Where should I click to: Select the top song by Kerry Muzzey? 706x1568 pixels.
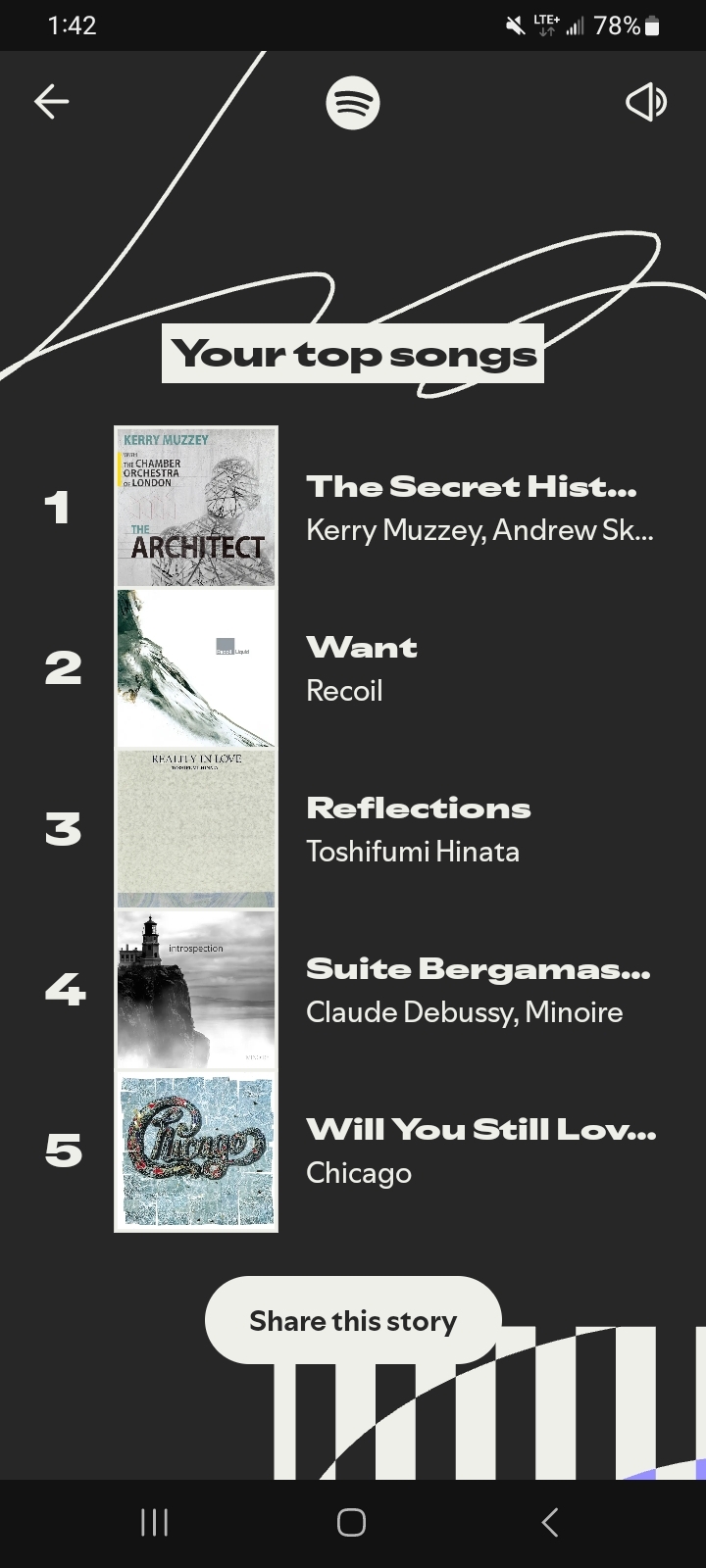point(471,507)
